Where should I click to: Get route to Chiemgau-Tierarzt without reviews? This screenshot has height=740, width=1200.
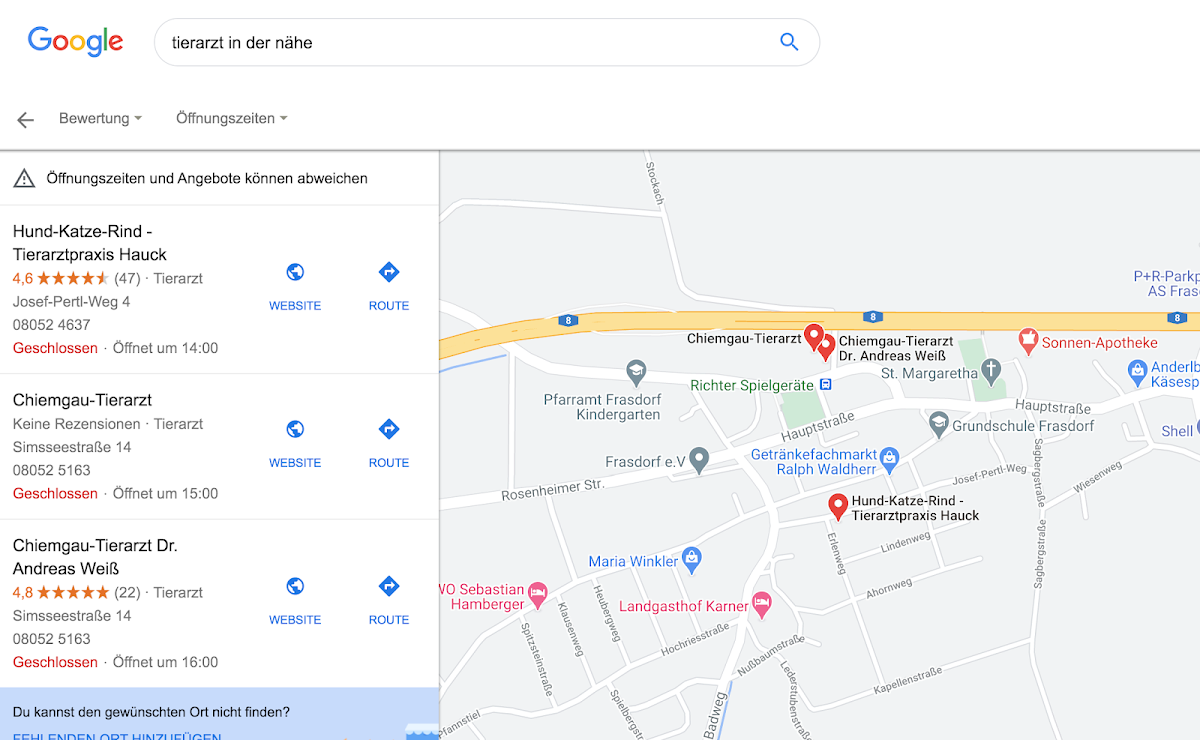[389, 442]
